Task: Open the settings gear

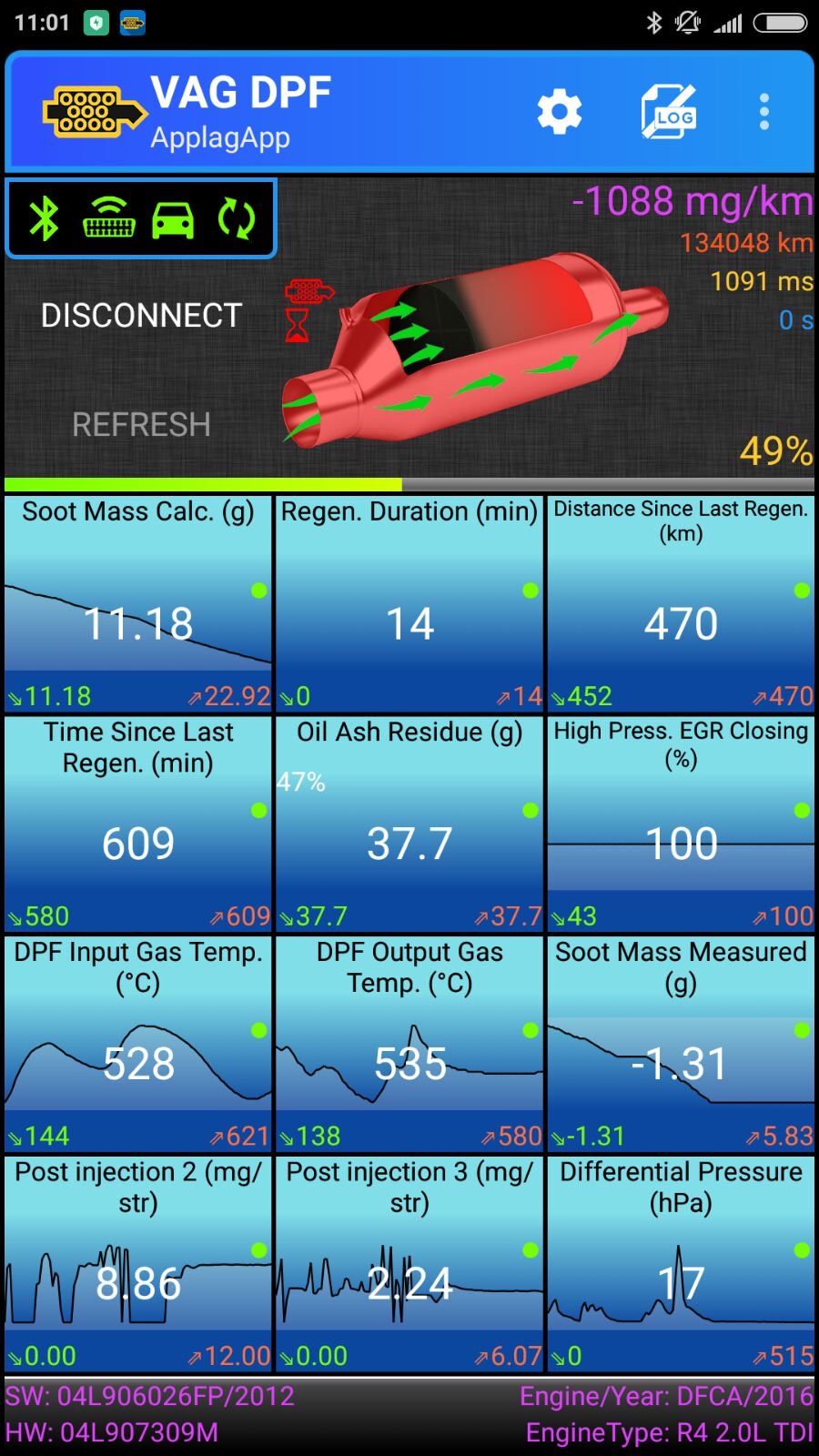Action: coord(559,113)
